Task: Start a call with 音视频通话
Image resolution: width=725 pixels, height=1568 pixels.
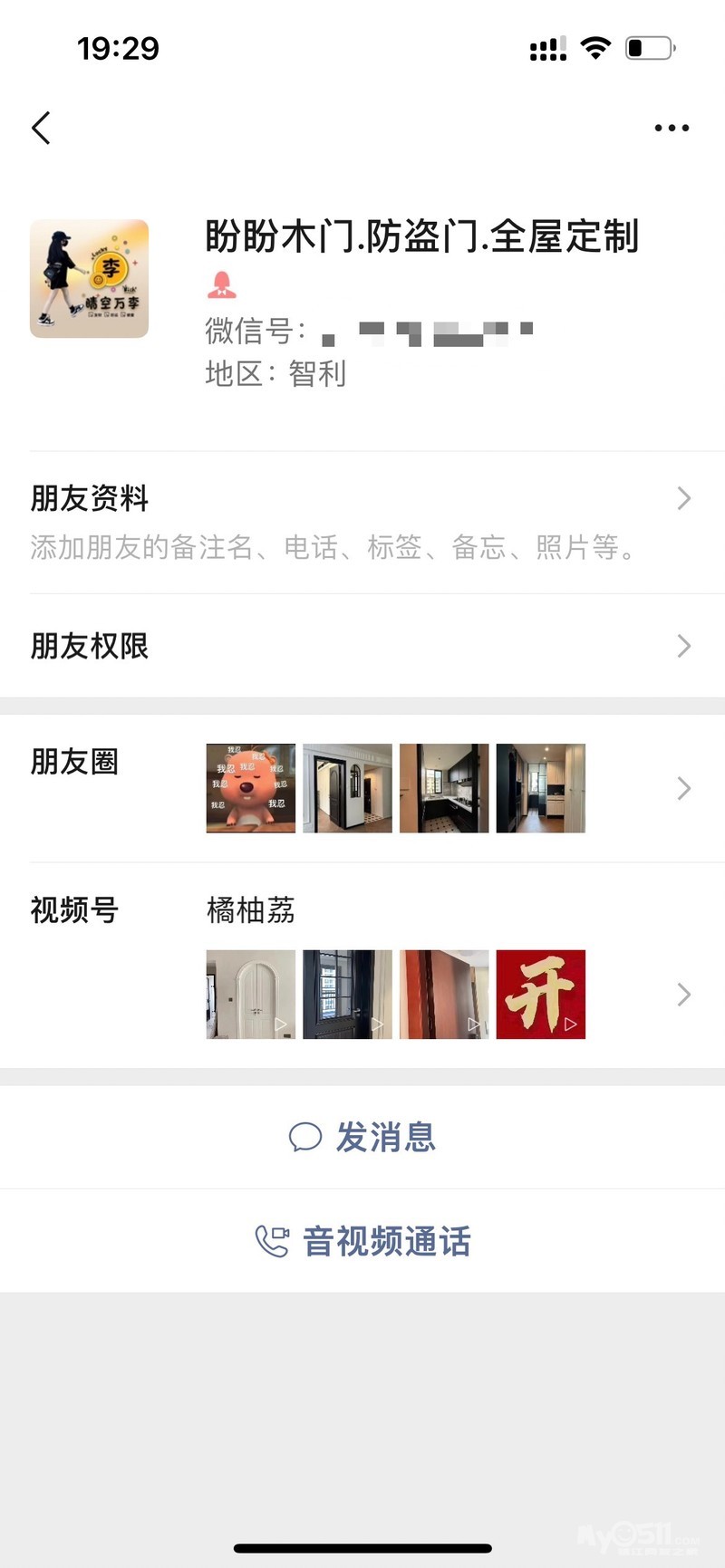Action: tap(362, 1241)
